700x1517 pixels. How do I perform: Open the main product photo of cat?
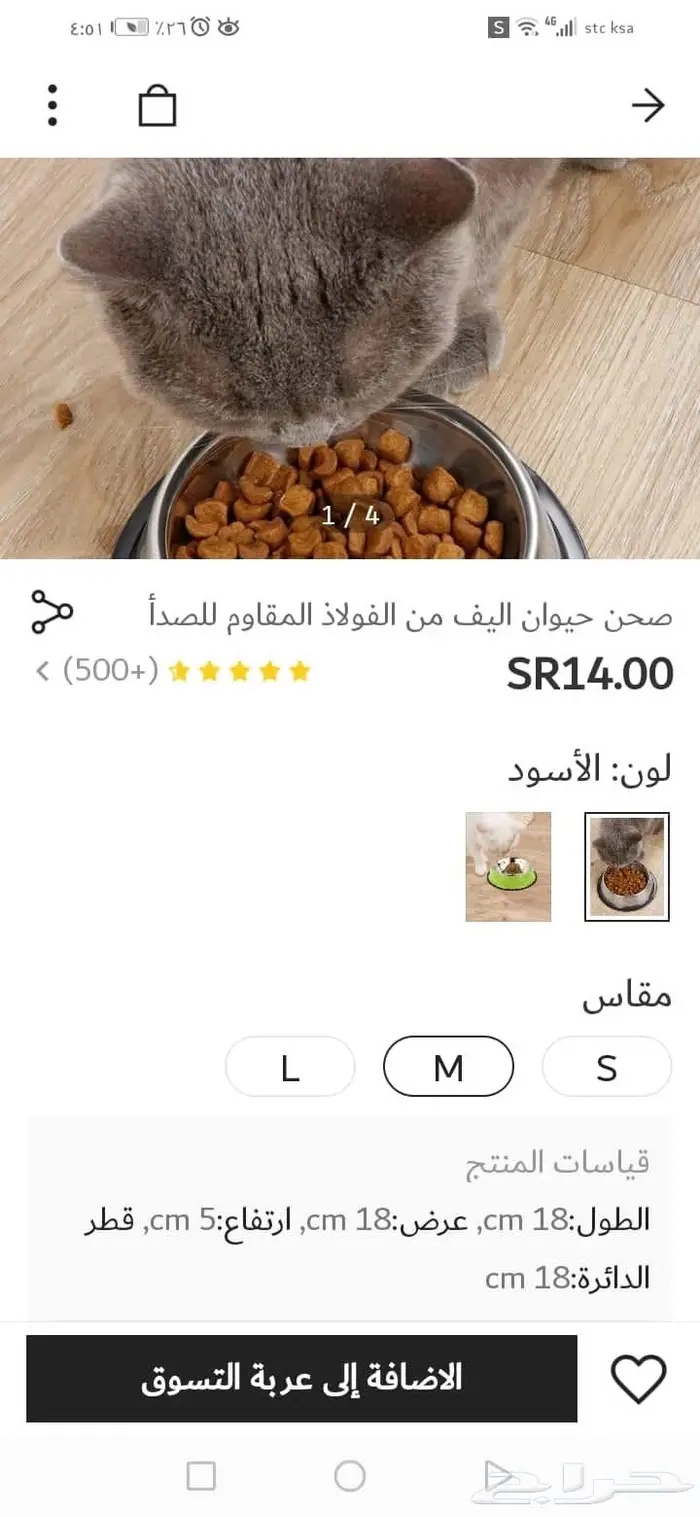click(350, 358)
